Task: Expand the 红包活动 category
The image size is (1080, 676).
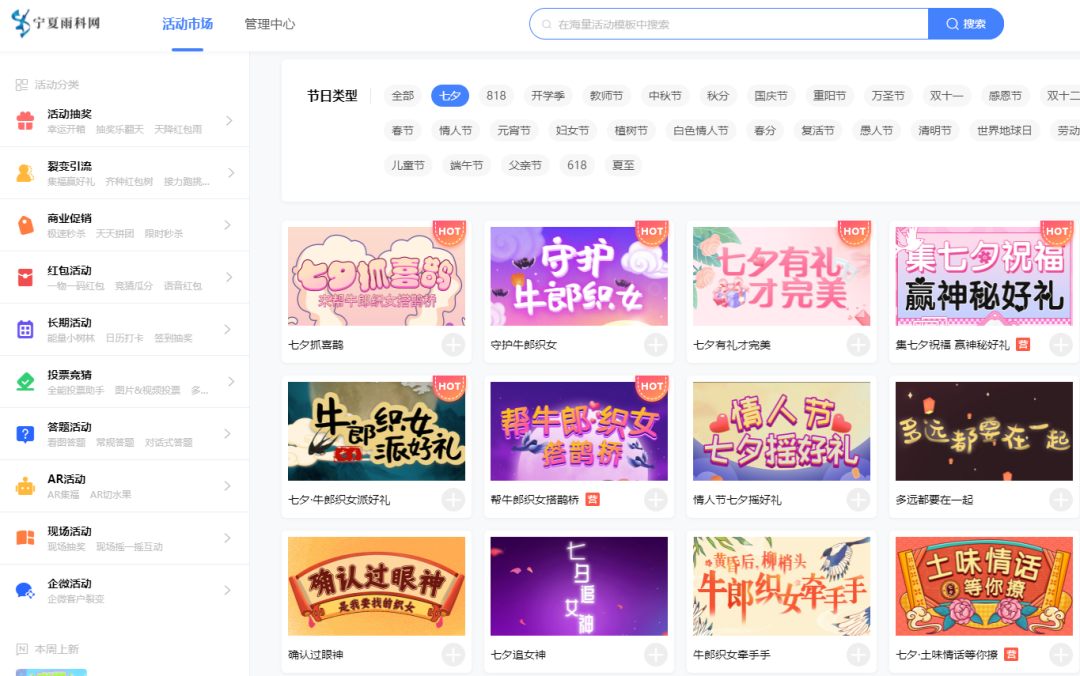Action: coord(124,277)
